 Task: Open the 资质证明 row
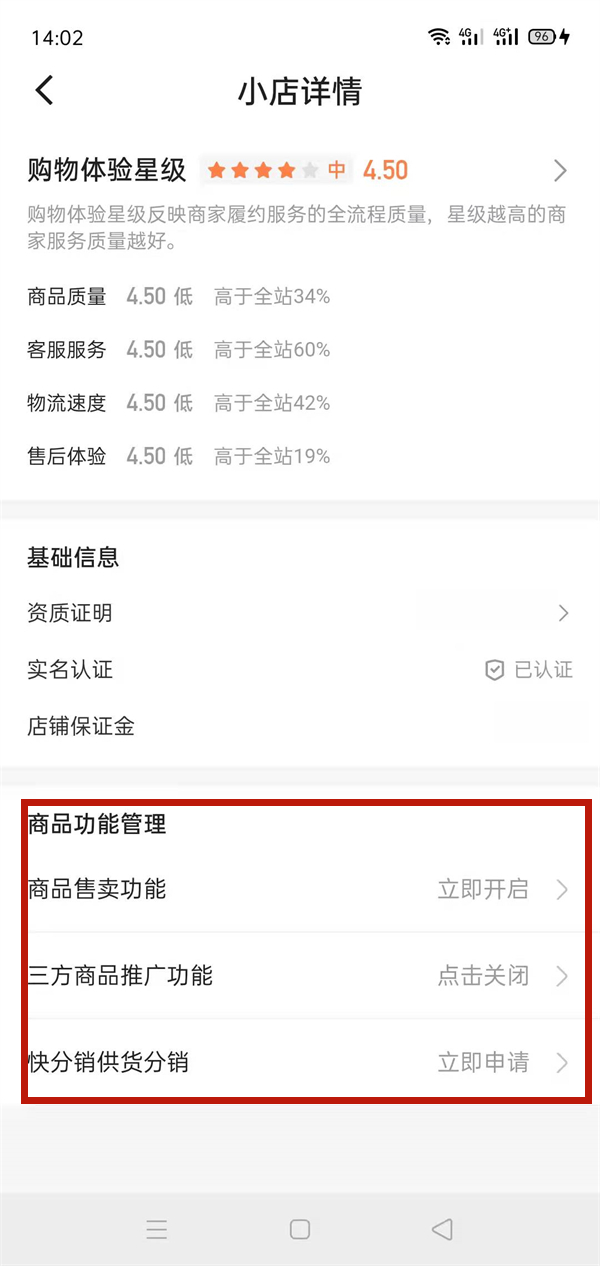click(x=298, y=613)
